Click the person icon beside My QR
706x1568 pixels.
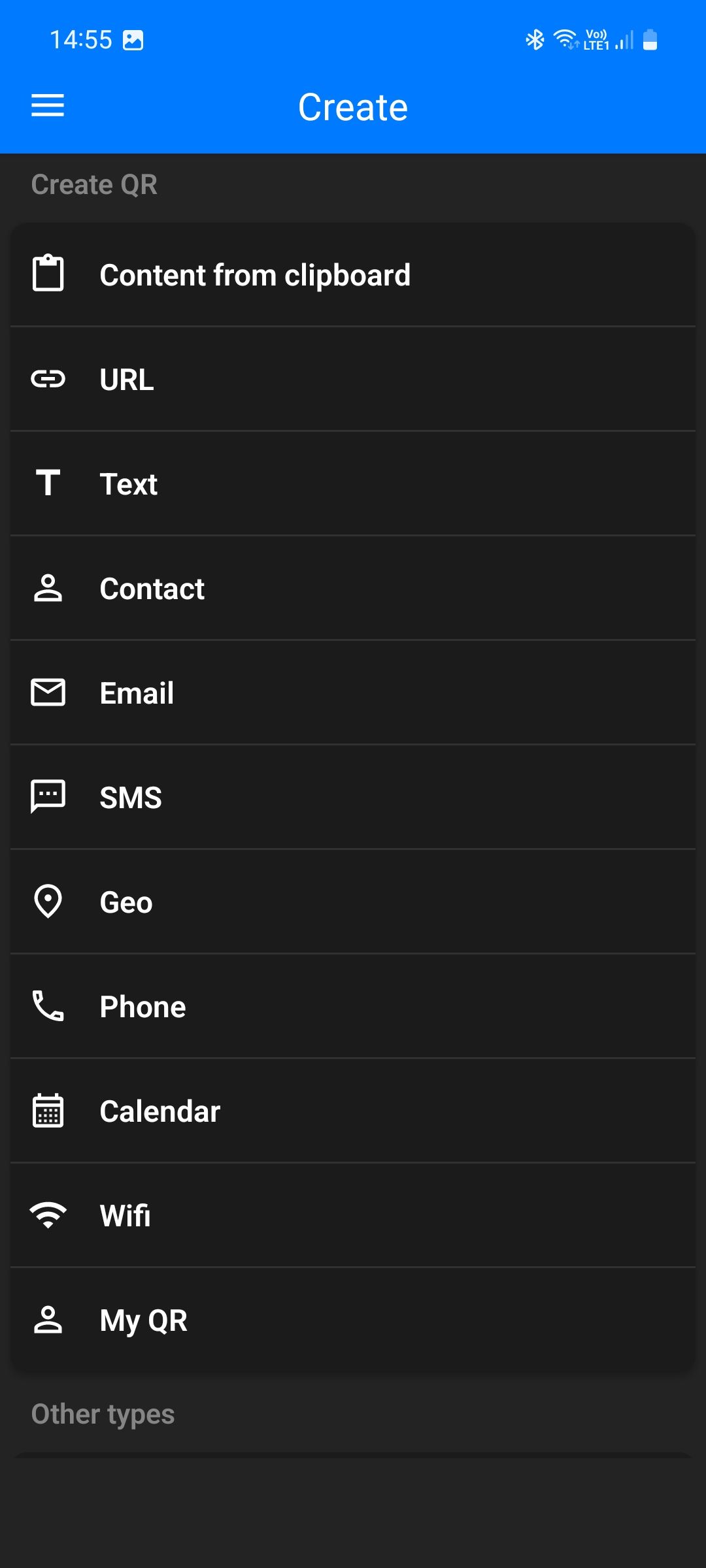pos(49,1320)
